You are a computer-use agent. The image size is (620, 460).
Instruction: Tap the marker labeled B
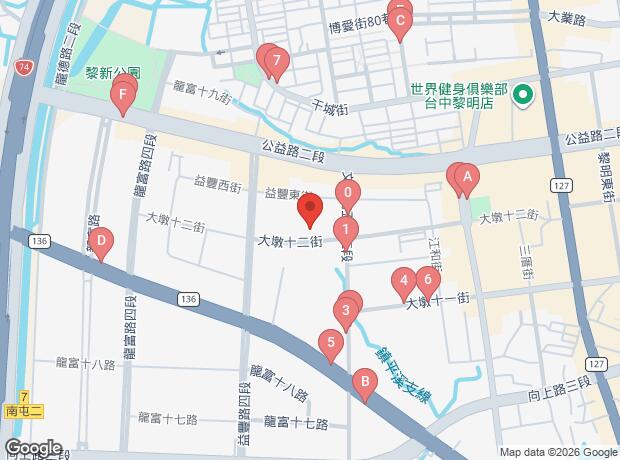click(x=365, y=383)
